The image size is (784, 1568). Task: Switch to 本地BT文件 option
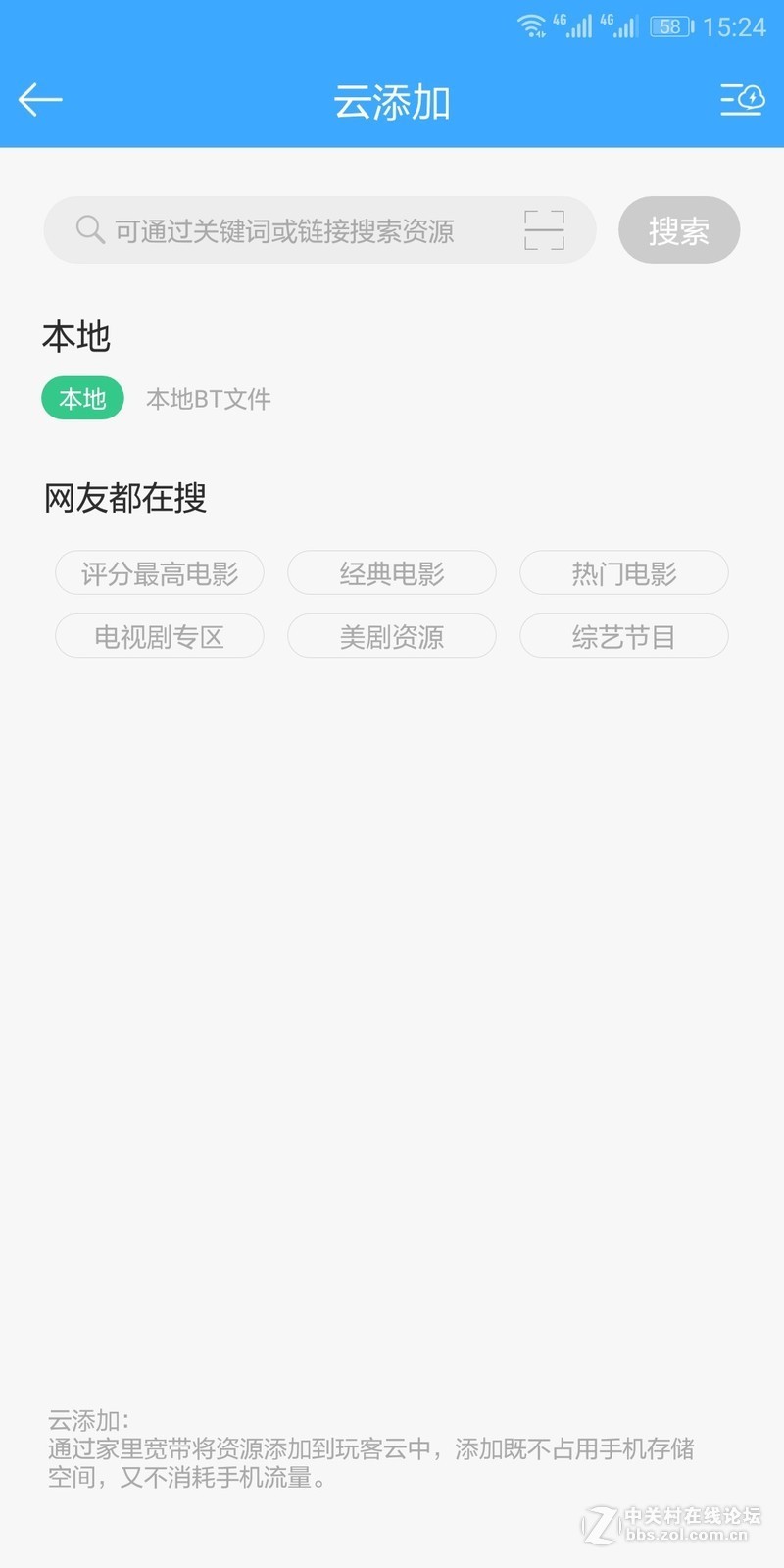coord(209,398)
